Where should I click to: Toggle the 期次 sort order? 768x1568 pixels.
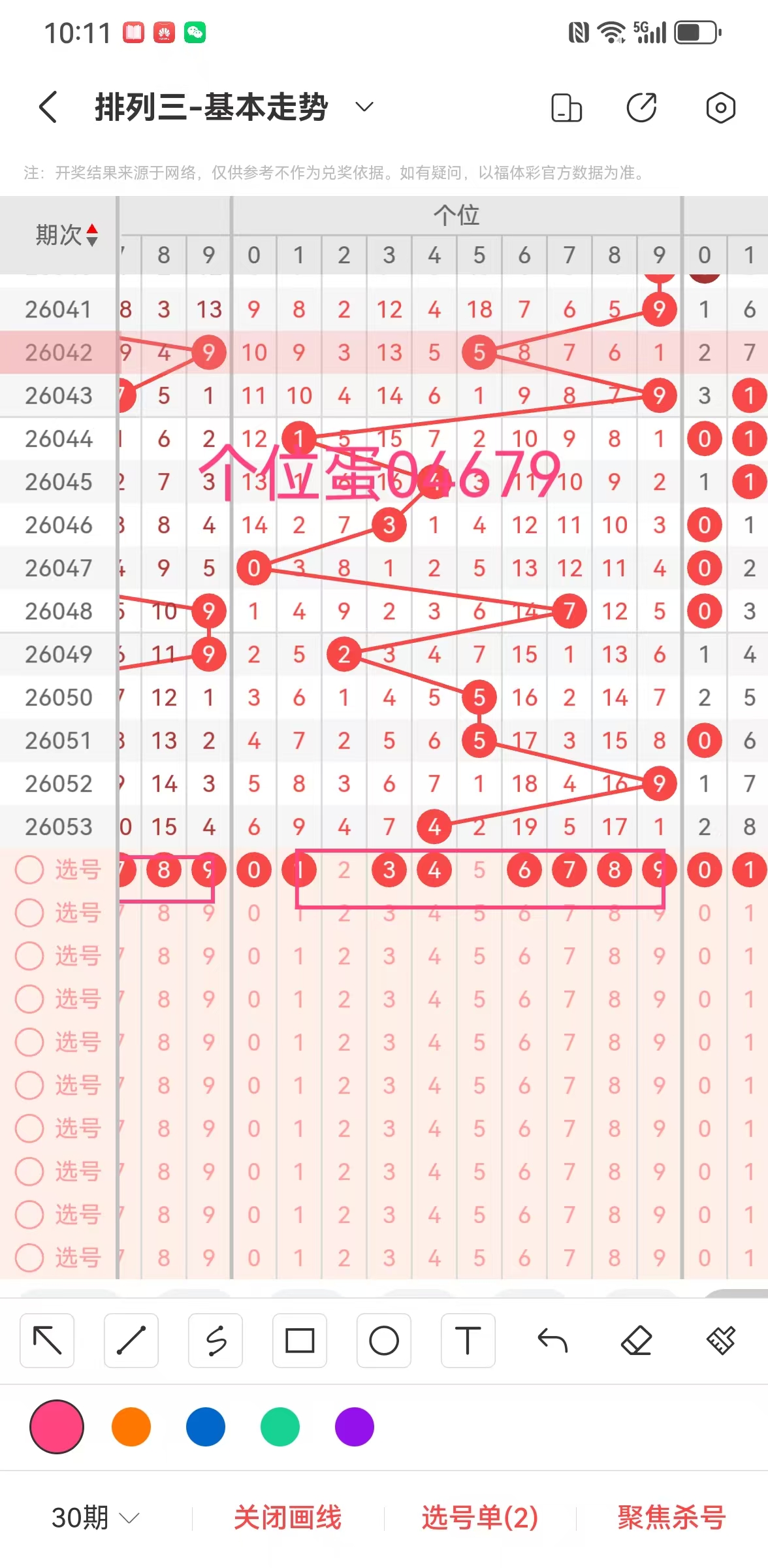point(92,235)
